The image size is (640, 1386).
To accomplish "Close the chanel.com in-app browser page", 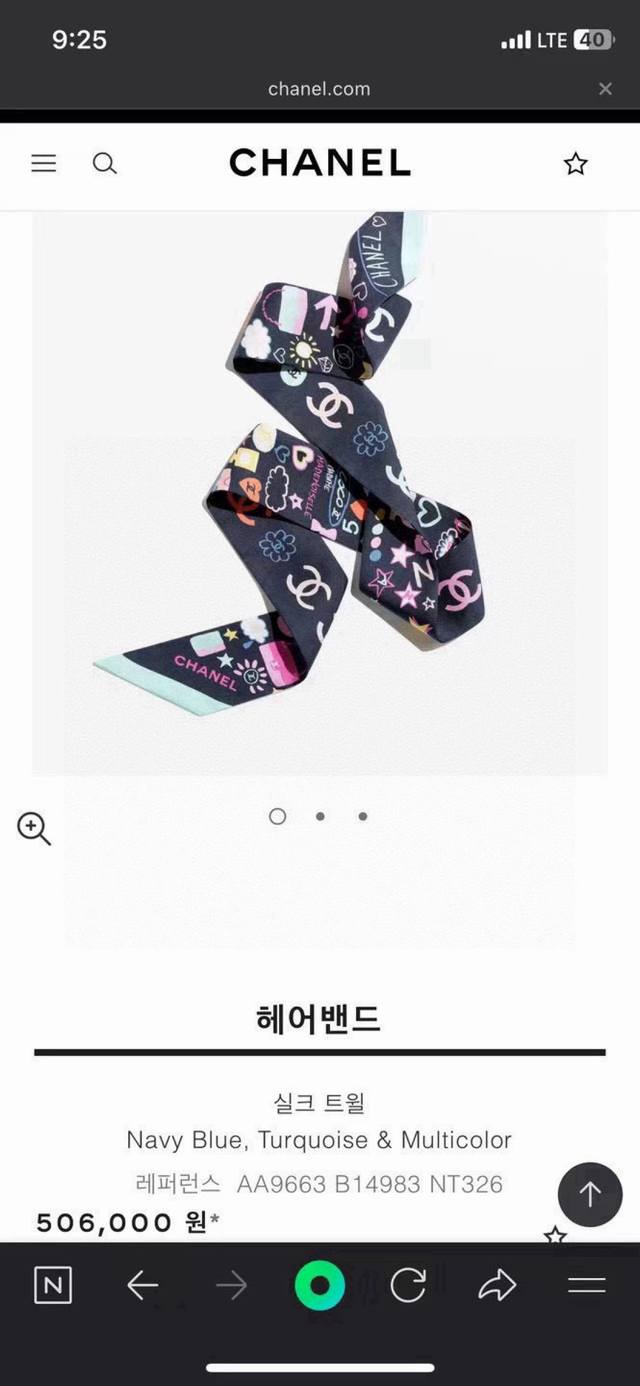I will (605, 89).
